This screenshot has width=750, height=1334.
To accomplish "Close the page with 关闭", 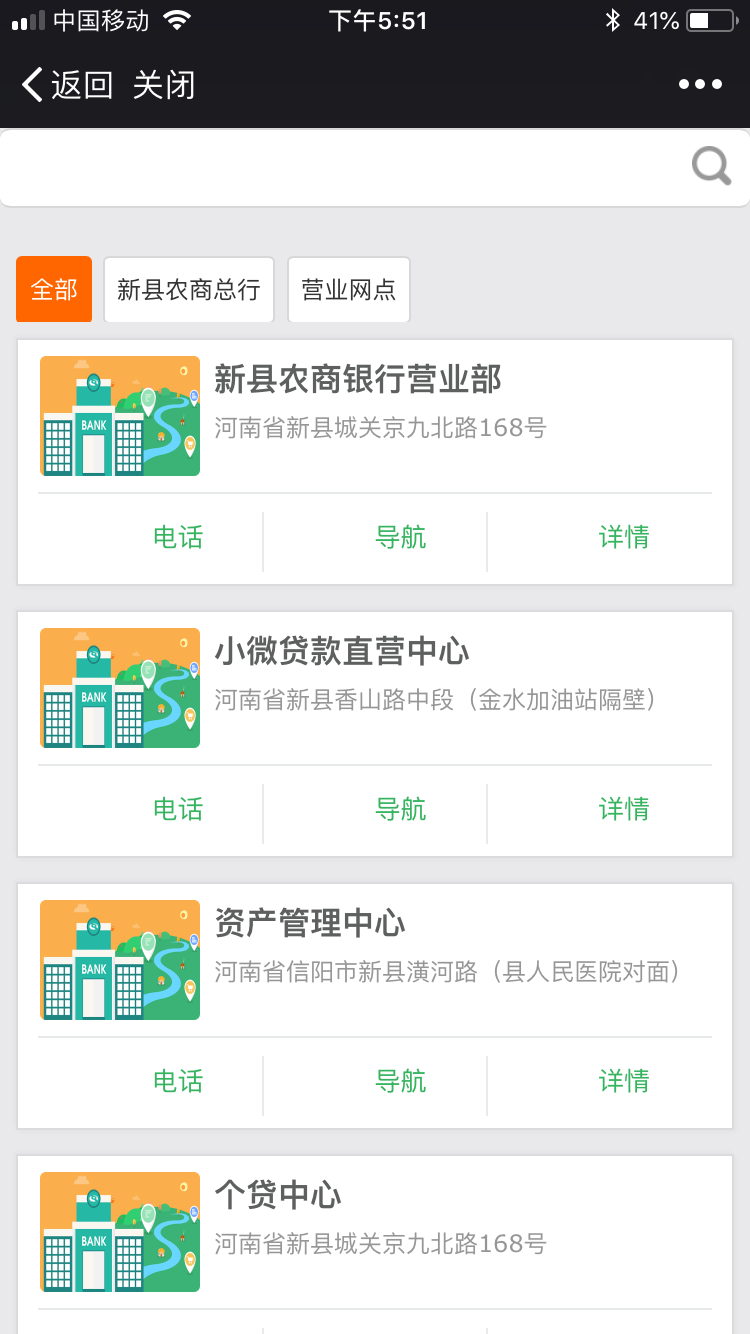I will [164, 85].
